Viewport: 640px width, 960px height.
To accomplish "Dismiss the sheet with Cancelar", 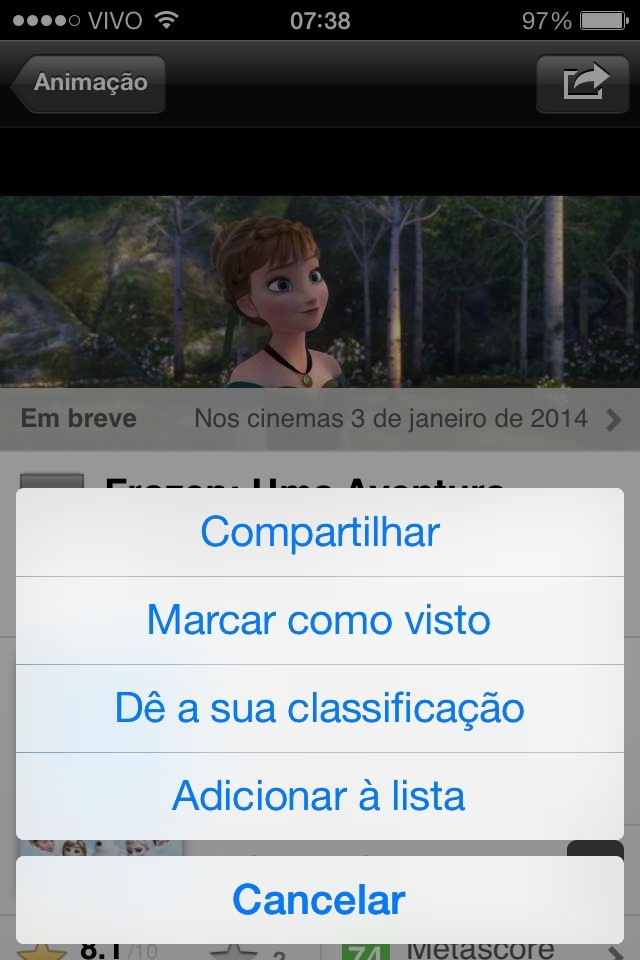I will point(320,900).
